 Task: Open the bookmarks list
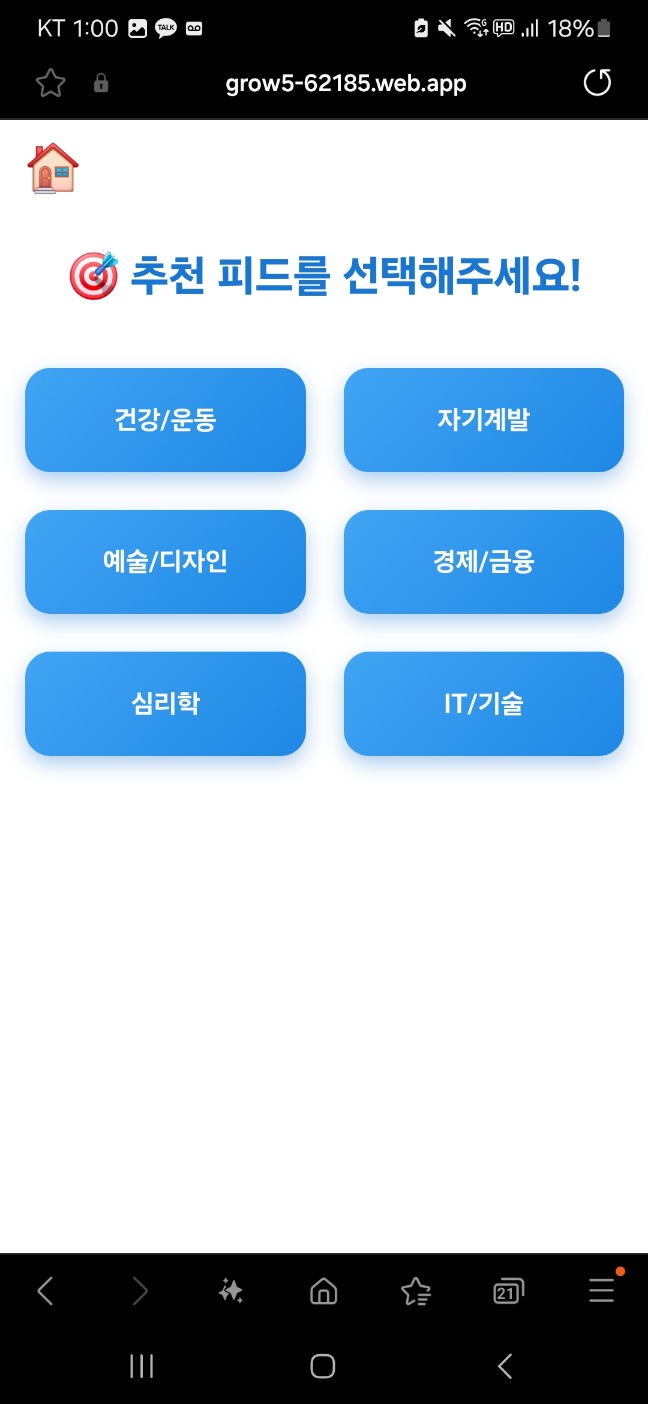pos(416,1292)
